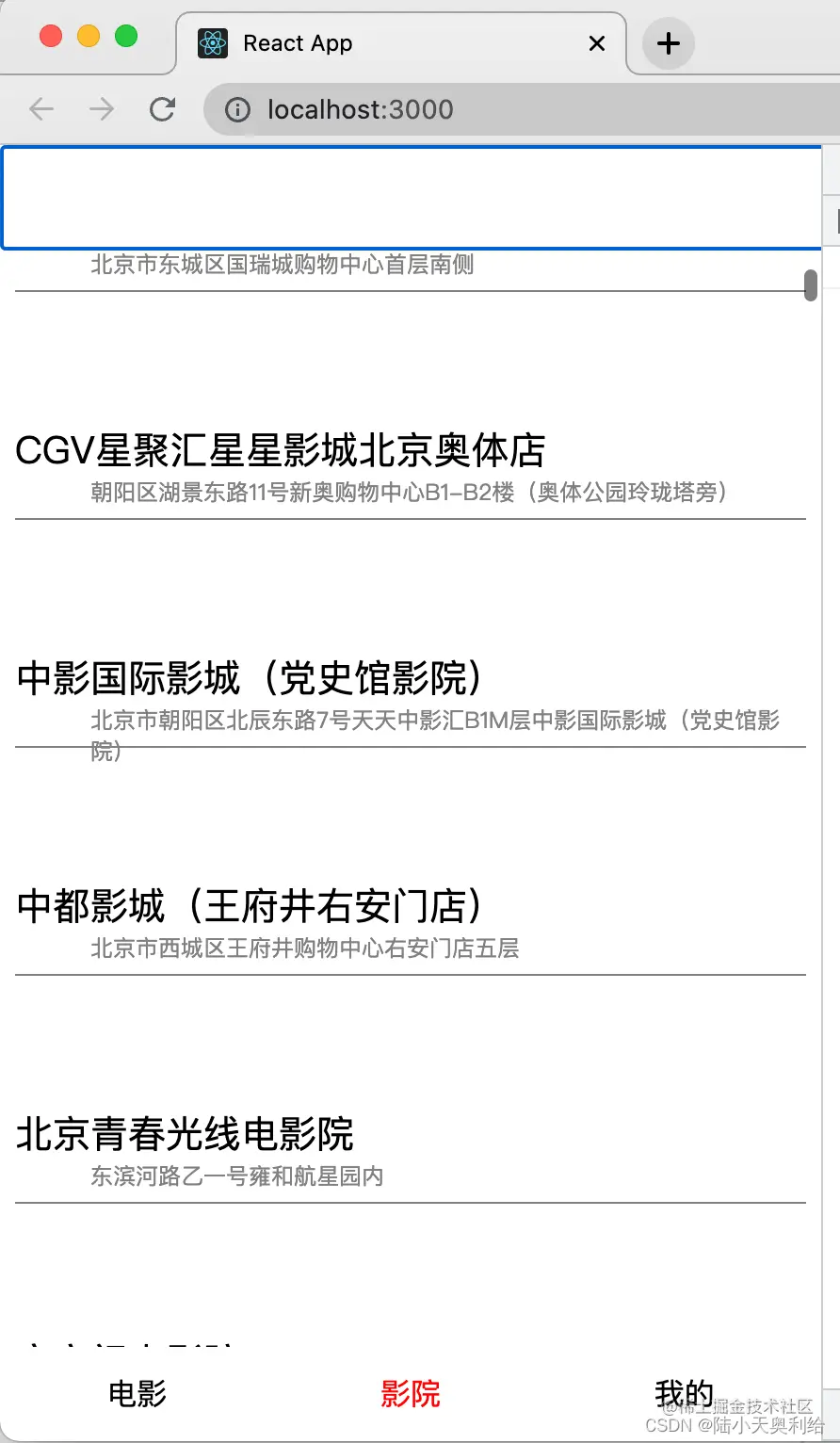The height and width of the screenshot is (1443, 840).
Task: Open a new browser tab with the plus icon
Action: coord(667,42)
